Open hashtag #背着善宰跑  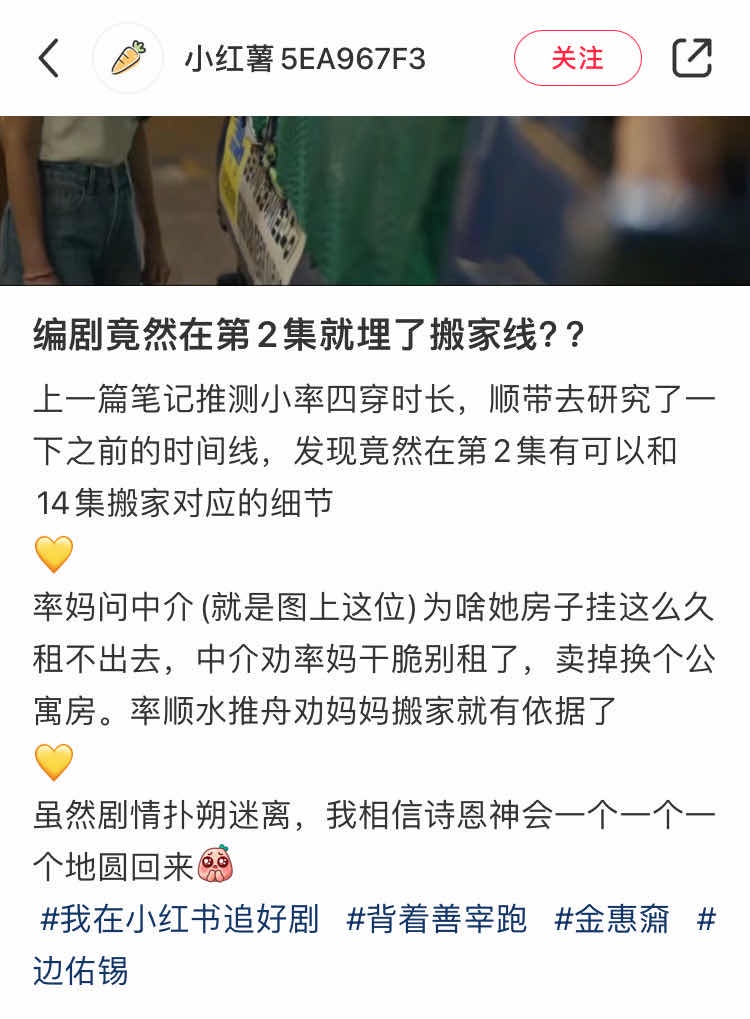pyautogui.click(x=437, y=919)
